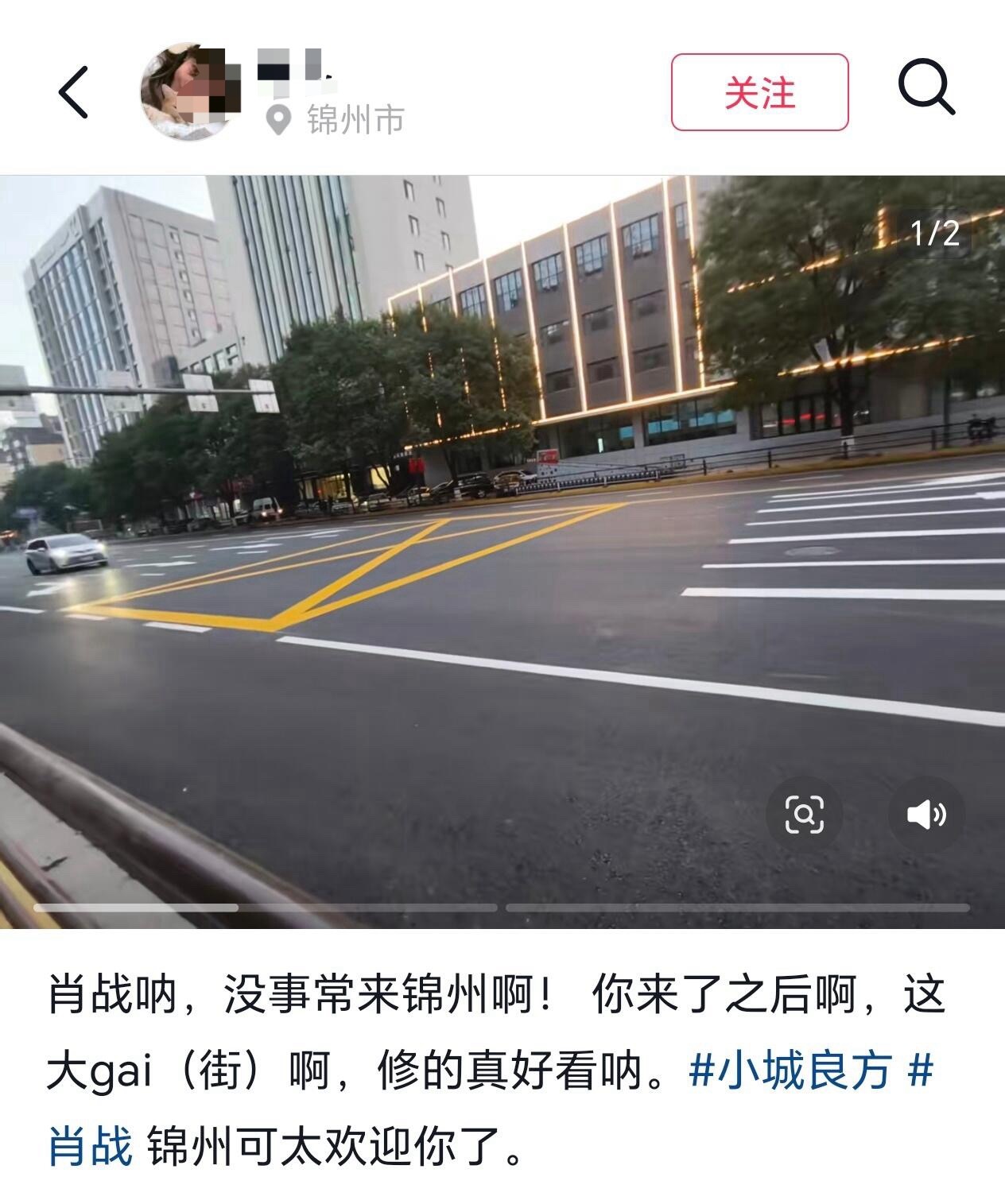Open the #小城良方 hashtag
The height and width of the screenshot is (1204, 1005).
click(x=790, y=1071)
